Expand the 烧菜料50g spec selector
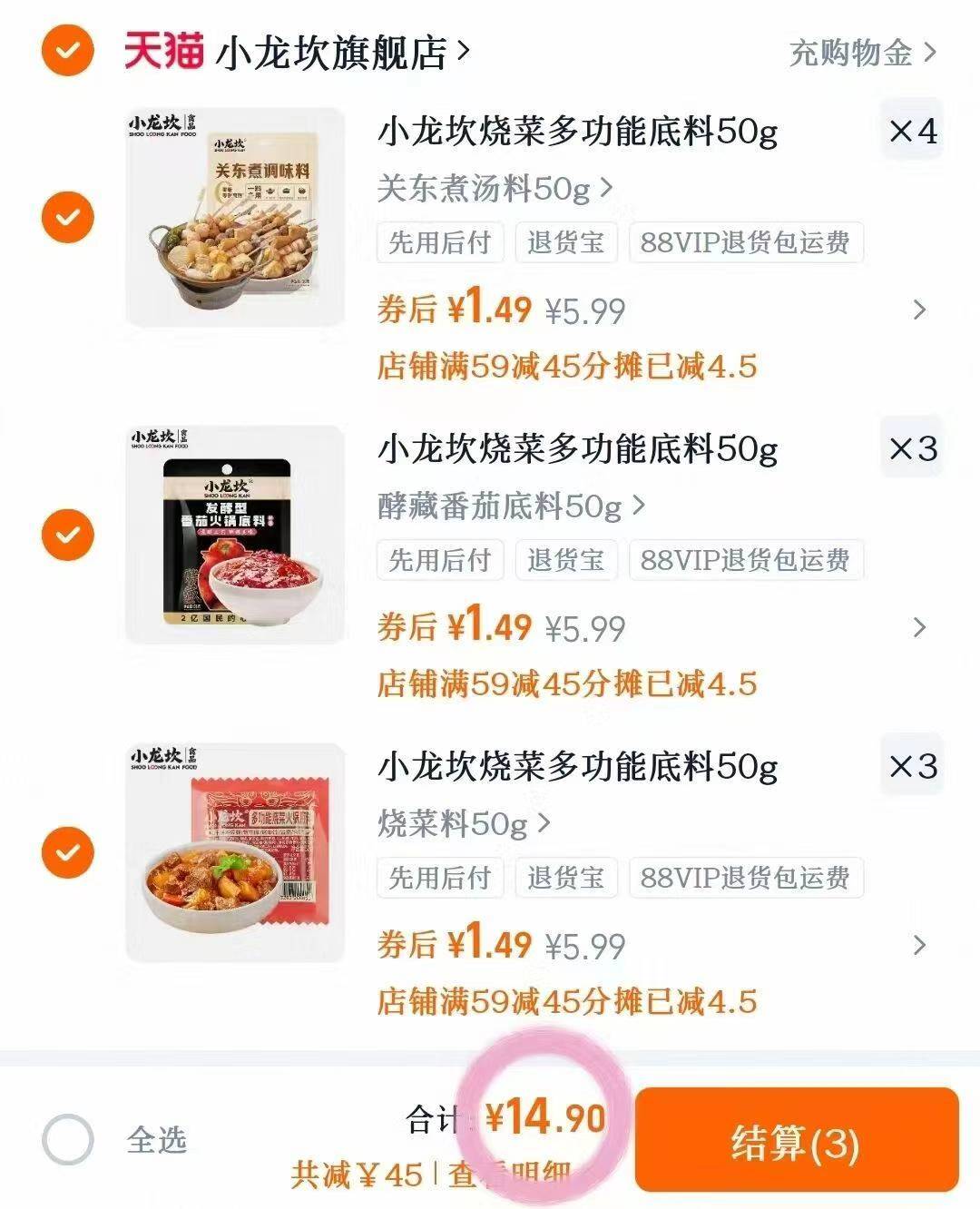Screen dimensions: 980x1209 point(463,822)
